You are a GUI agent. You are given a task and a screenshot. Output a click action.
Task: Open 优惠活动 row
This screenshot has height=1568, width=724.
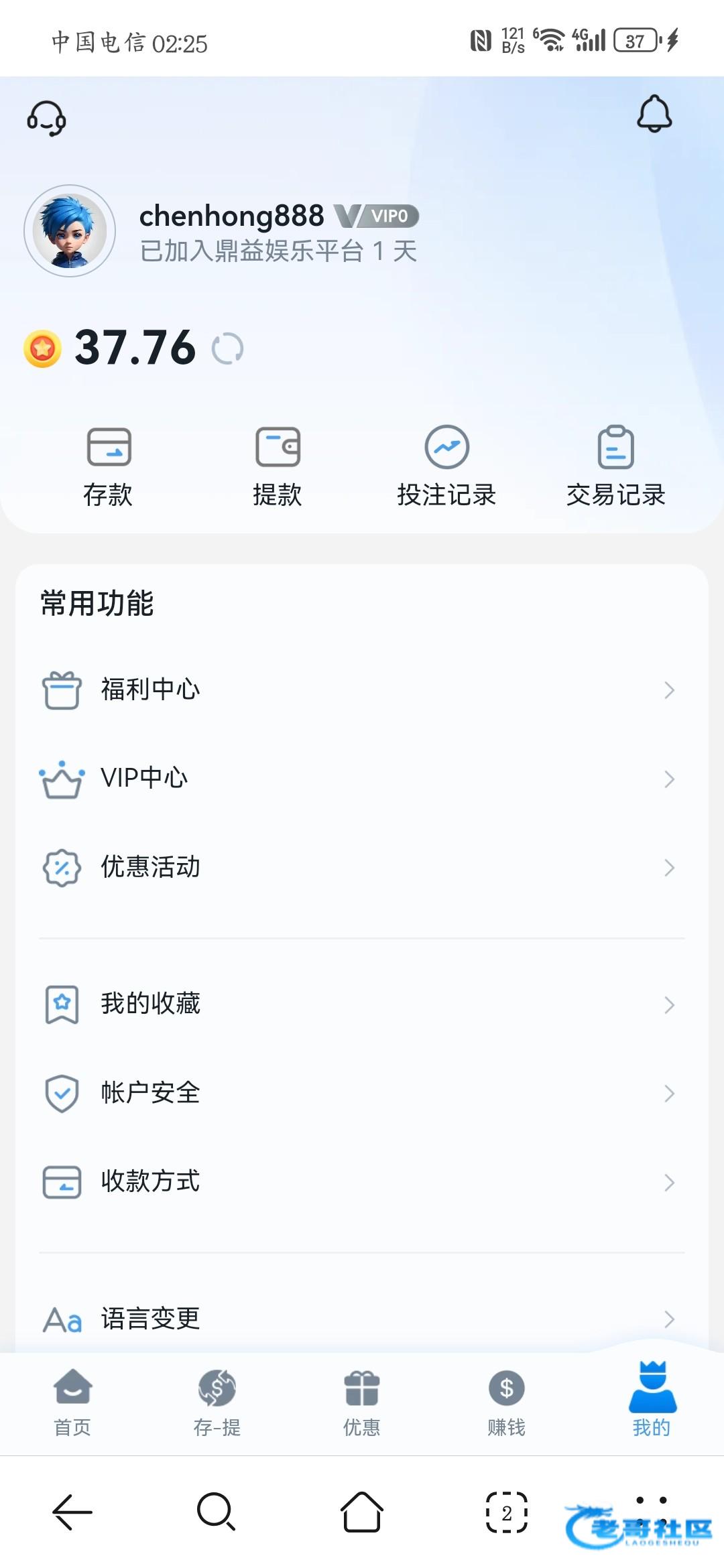pos(362,868)
